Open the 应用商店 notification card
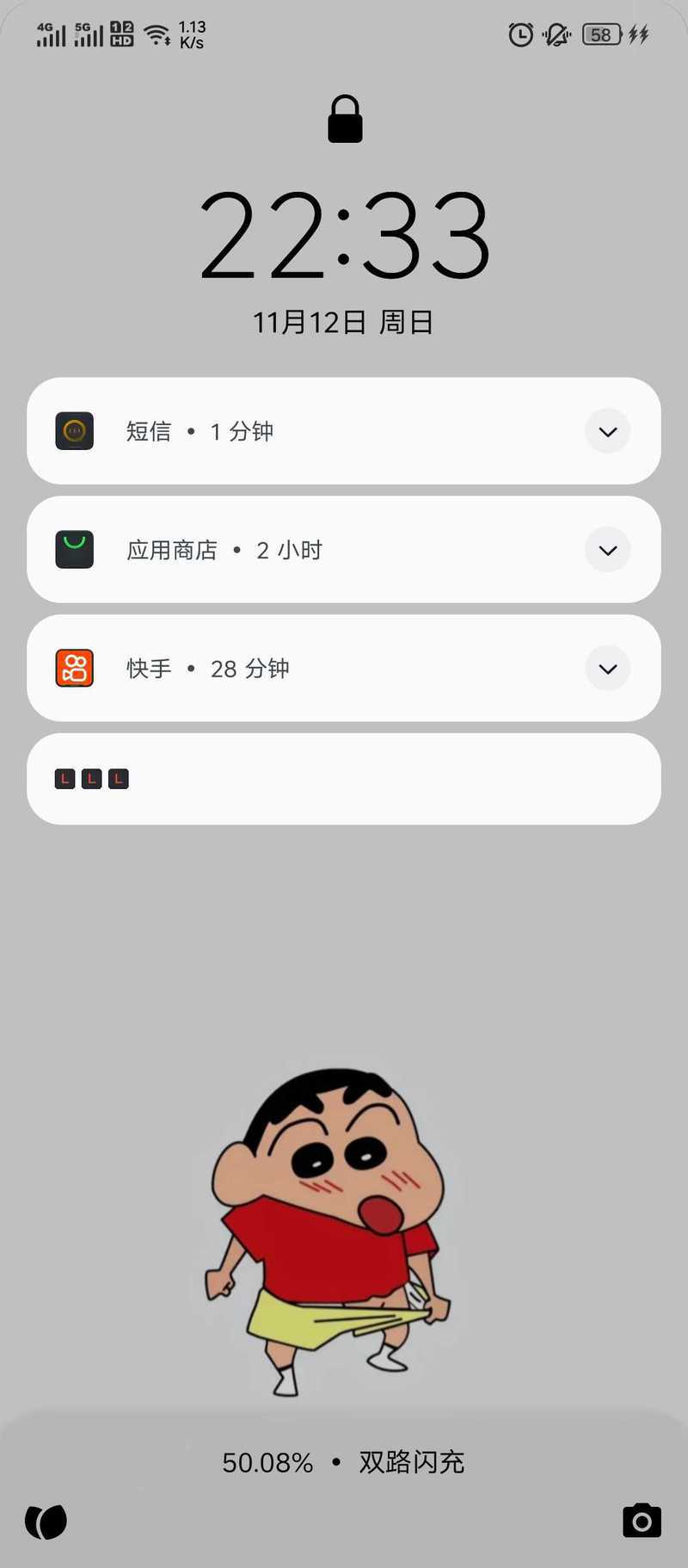688x1568 pixels. click(344, 550)
